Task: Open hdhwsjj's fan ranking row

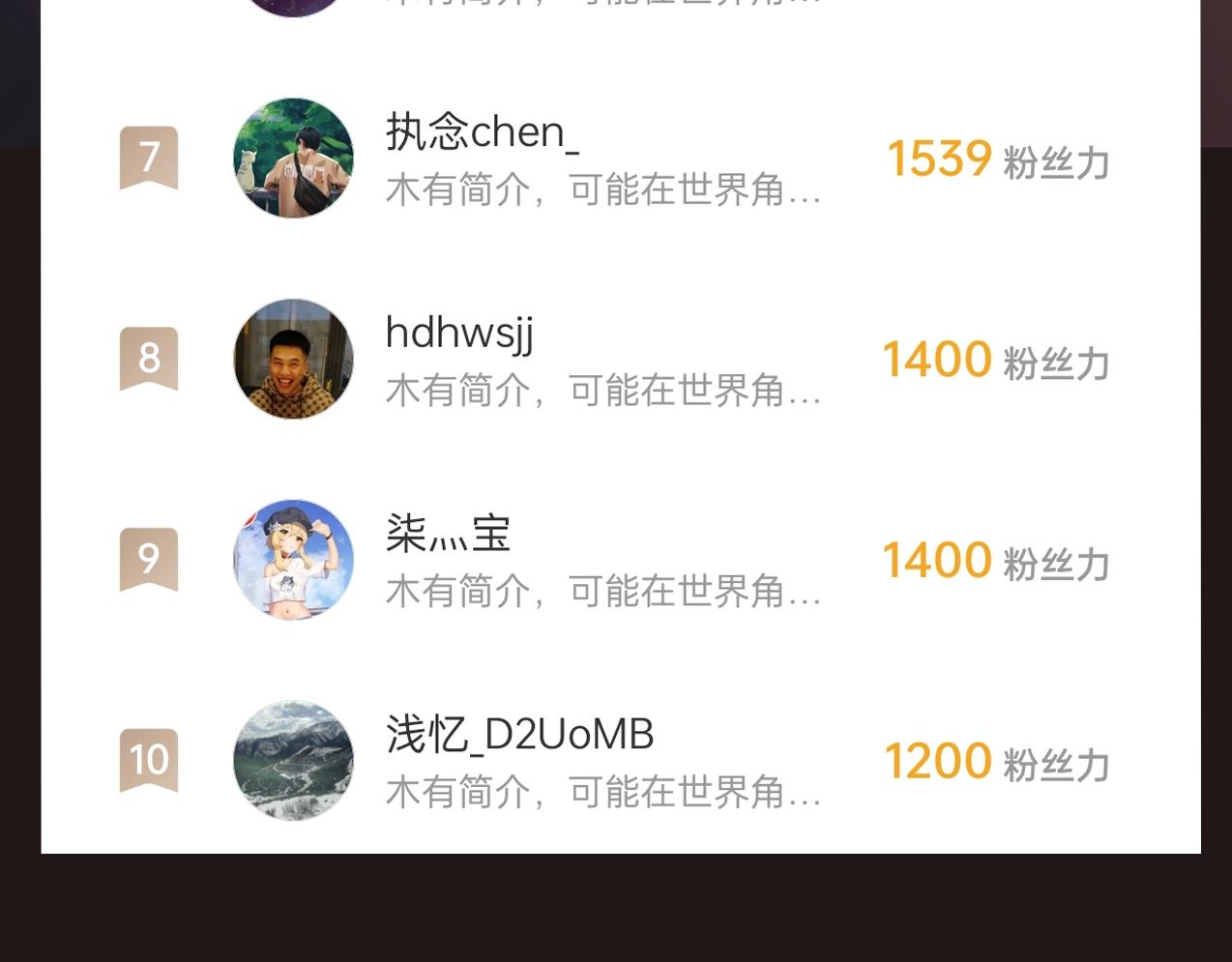Action: [621, 359]
